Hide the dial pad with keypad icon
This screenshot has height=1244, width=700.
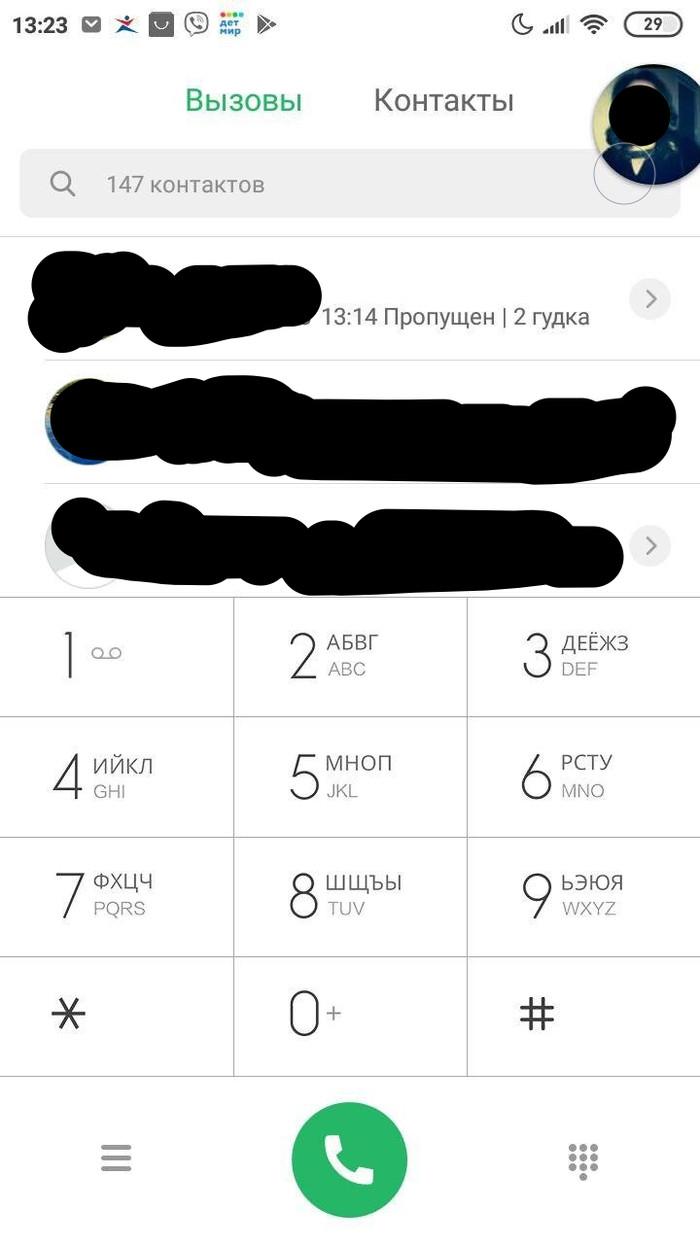coord(583,1160)
